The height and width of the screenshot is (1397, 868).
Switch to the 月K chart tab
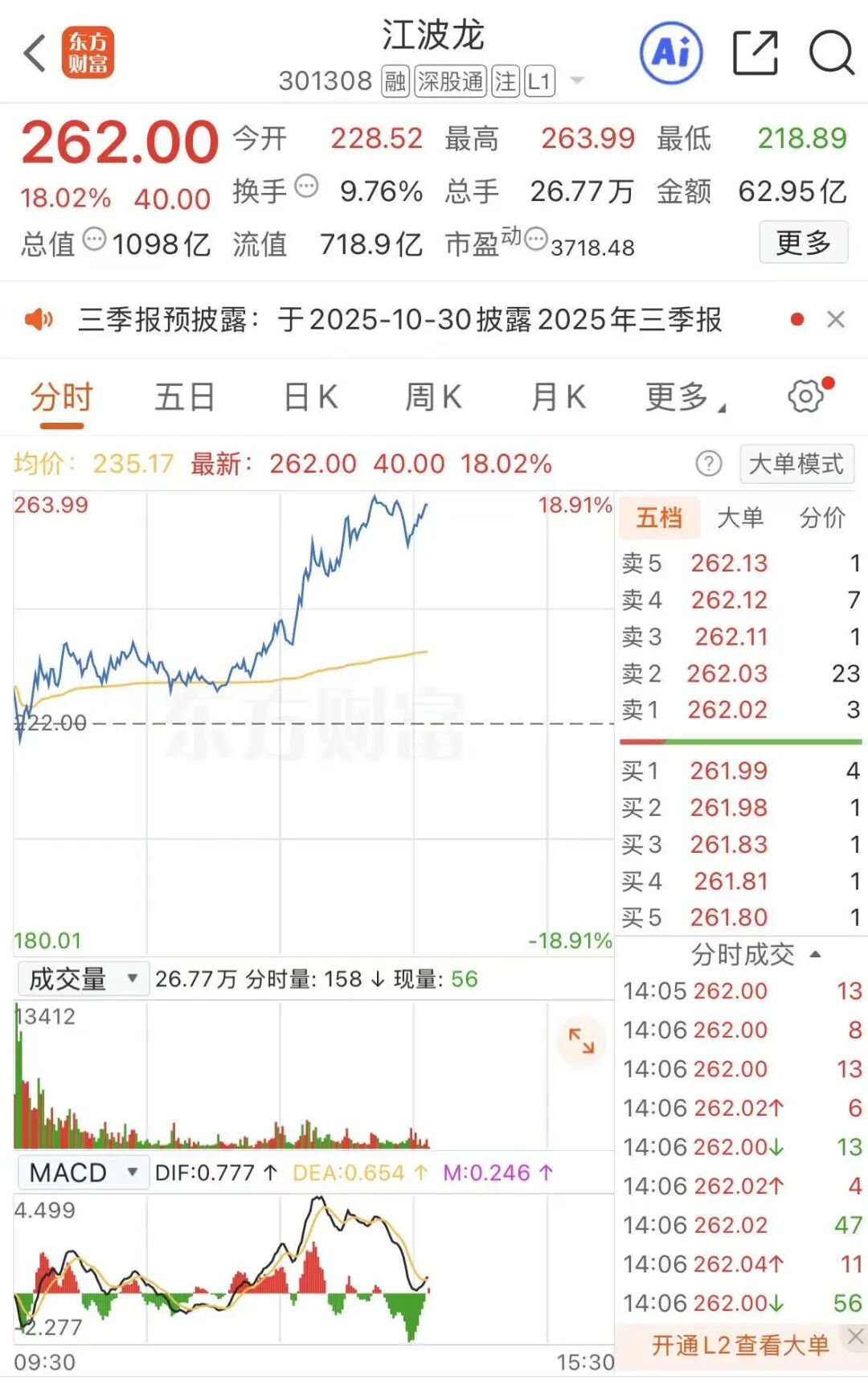[x=558, y=397]
